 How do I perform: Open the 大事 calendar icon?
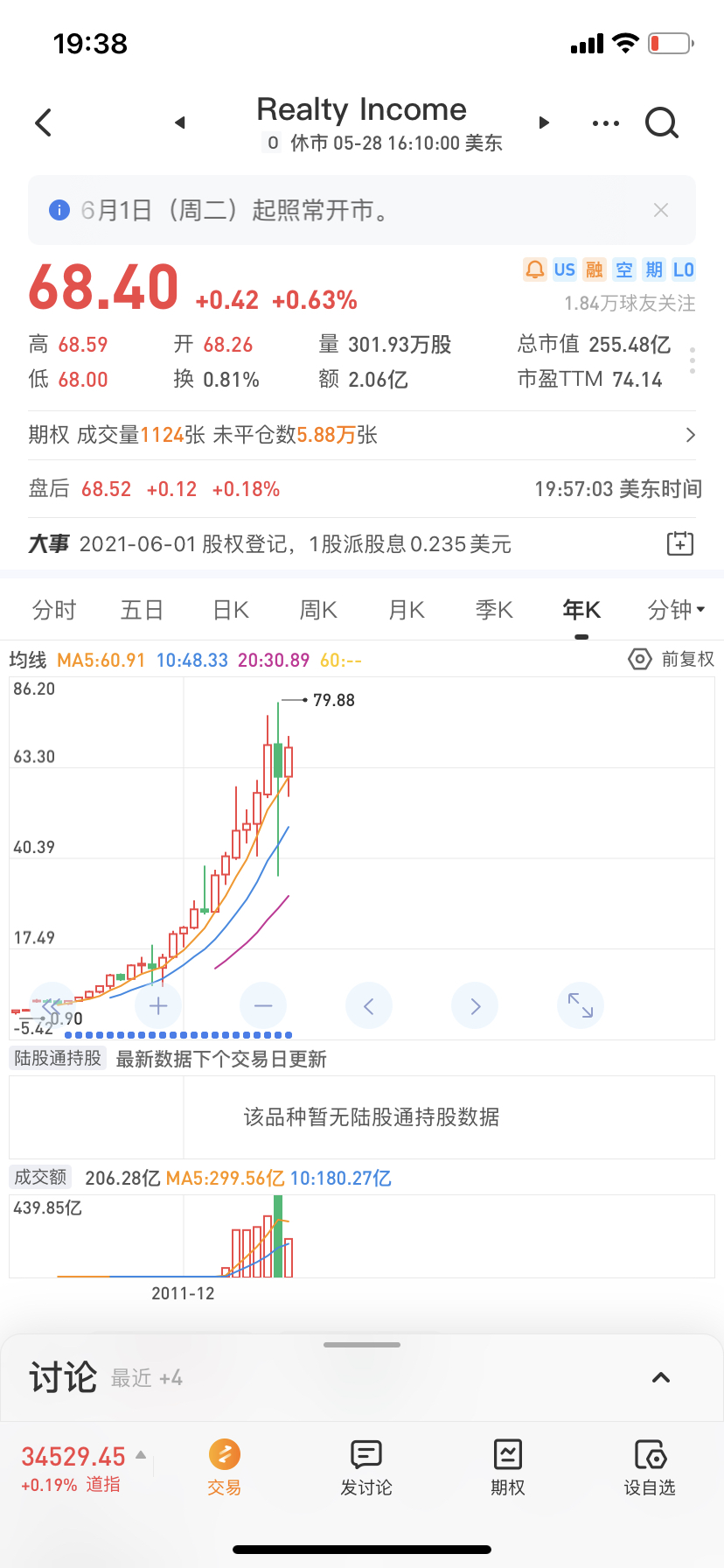pos(679,543)
